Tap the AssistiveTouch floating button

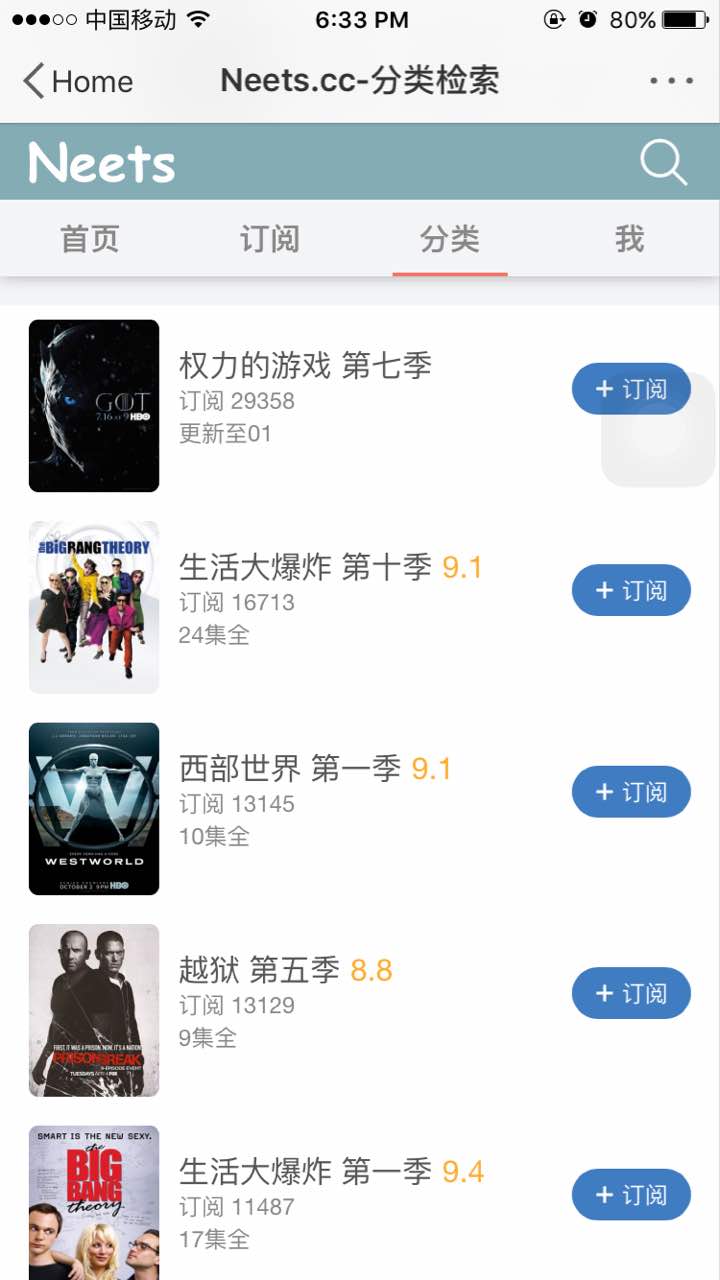pos(659,430)
